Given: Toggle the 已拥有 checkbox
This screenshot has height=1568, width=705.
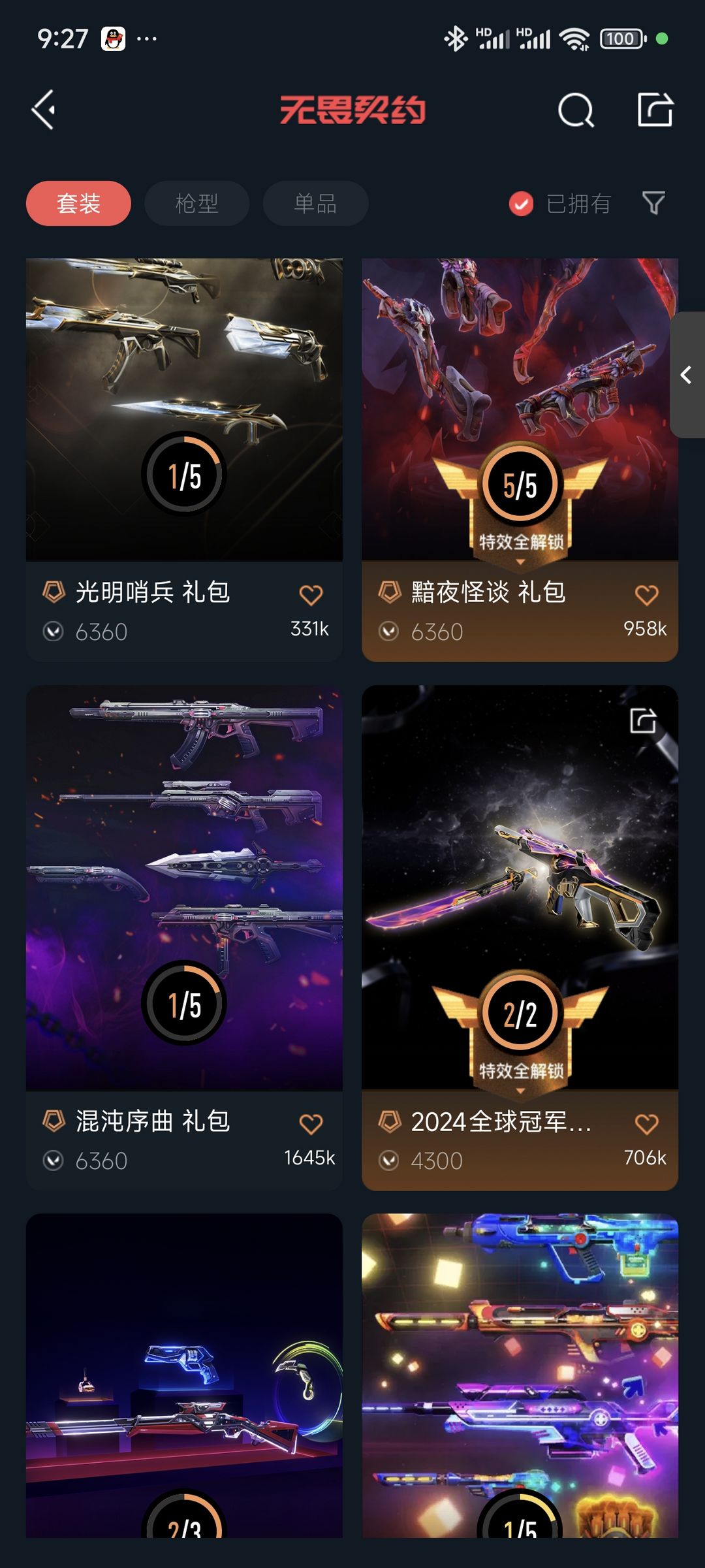Looking at the screenshot, I should click(x=521, y=204).
